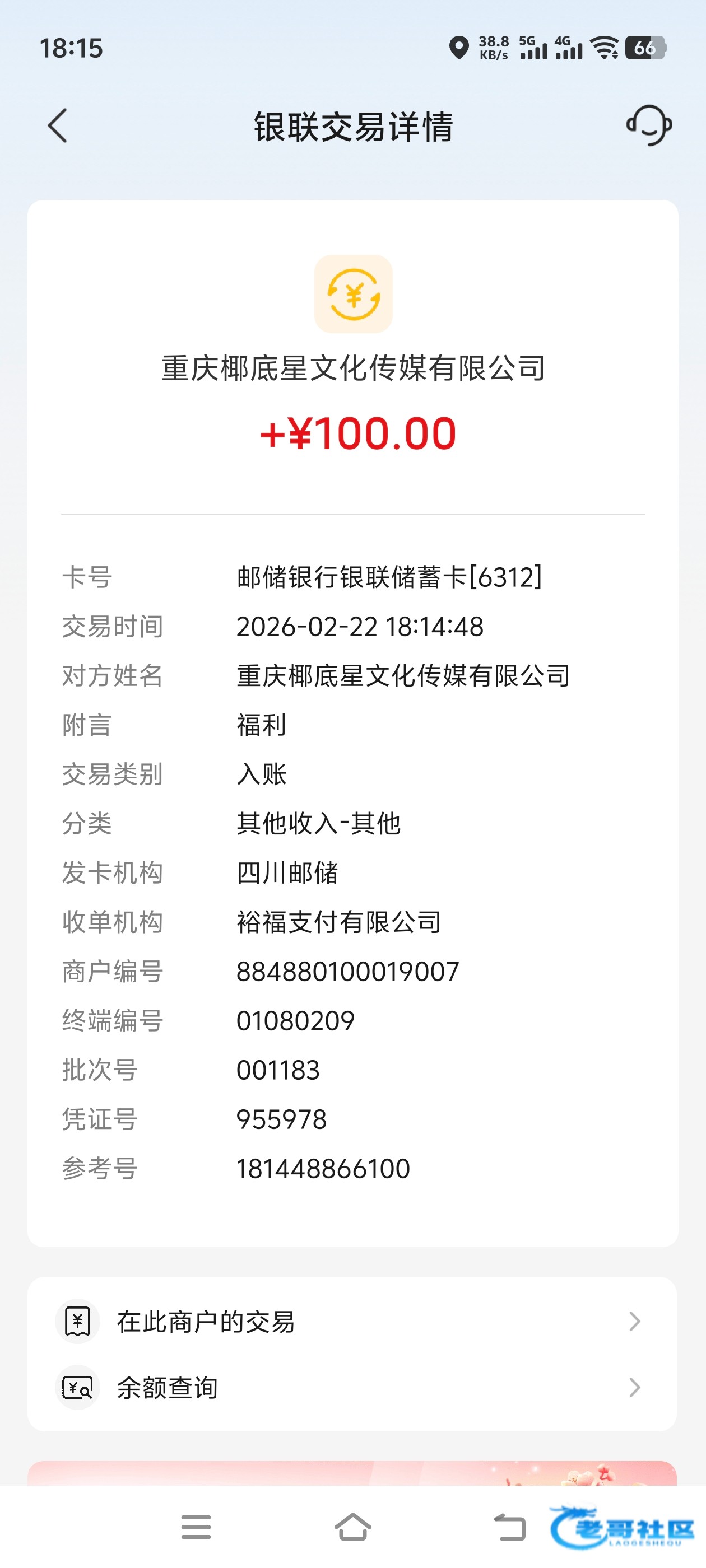
Task: Open the system recent apps menu
Action: pos(196,1527)
